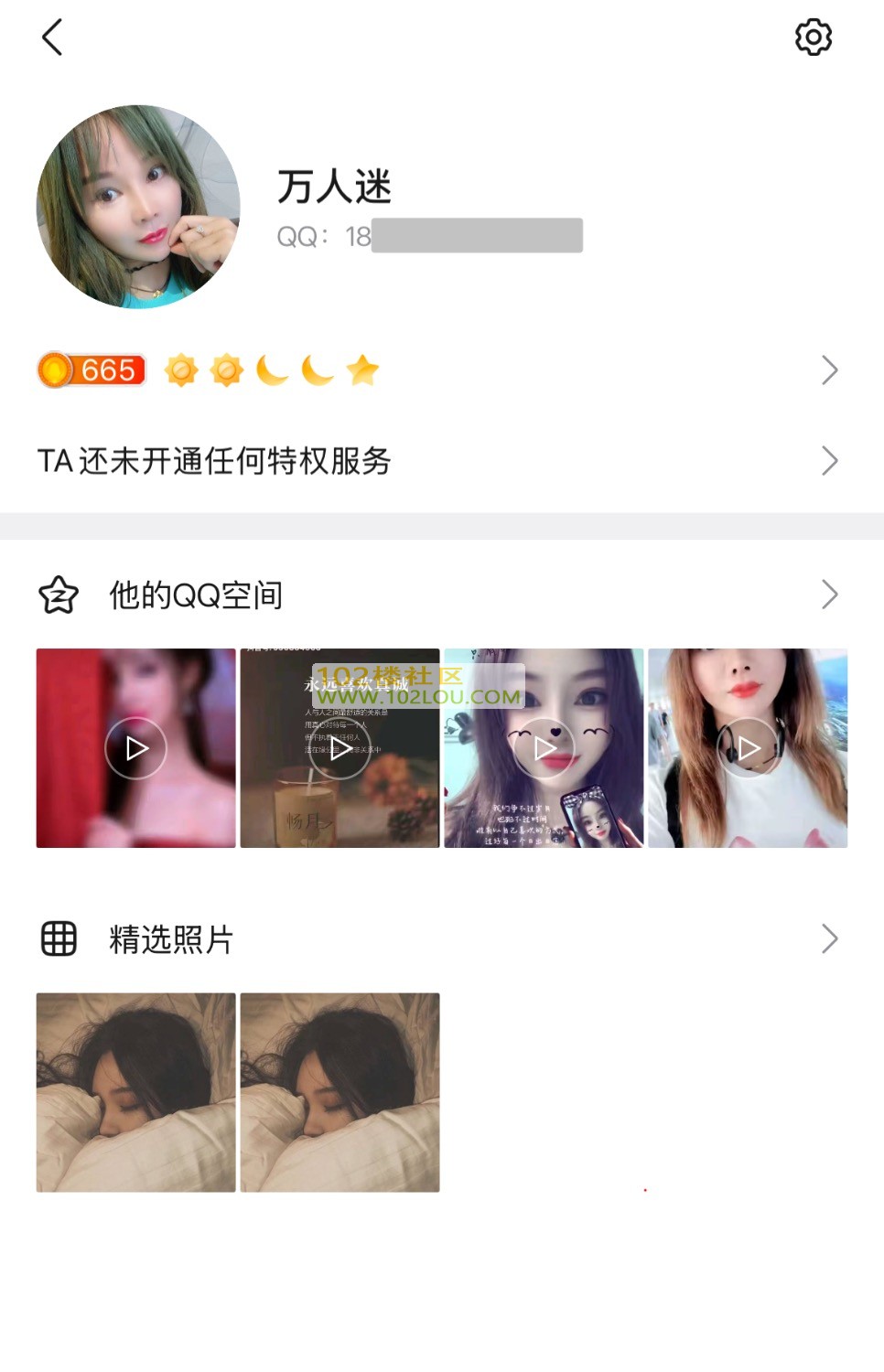Image resolution: width=884 pixels, height=1372 pixels.
Task: Go back using the top-left arrow
Action: point(52,38)
